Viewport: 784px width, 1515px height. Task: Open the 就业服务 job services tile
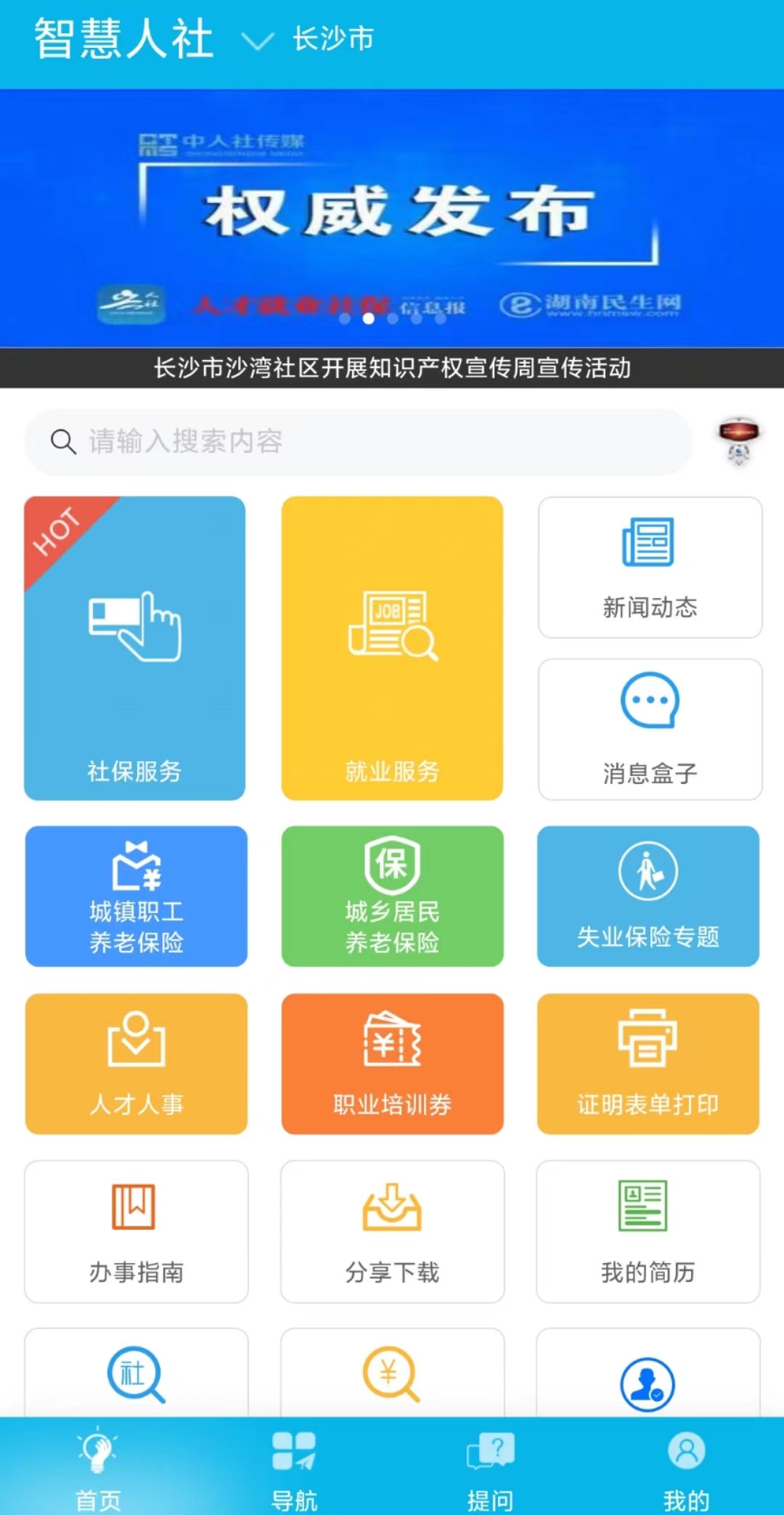click(392, 646)
